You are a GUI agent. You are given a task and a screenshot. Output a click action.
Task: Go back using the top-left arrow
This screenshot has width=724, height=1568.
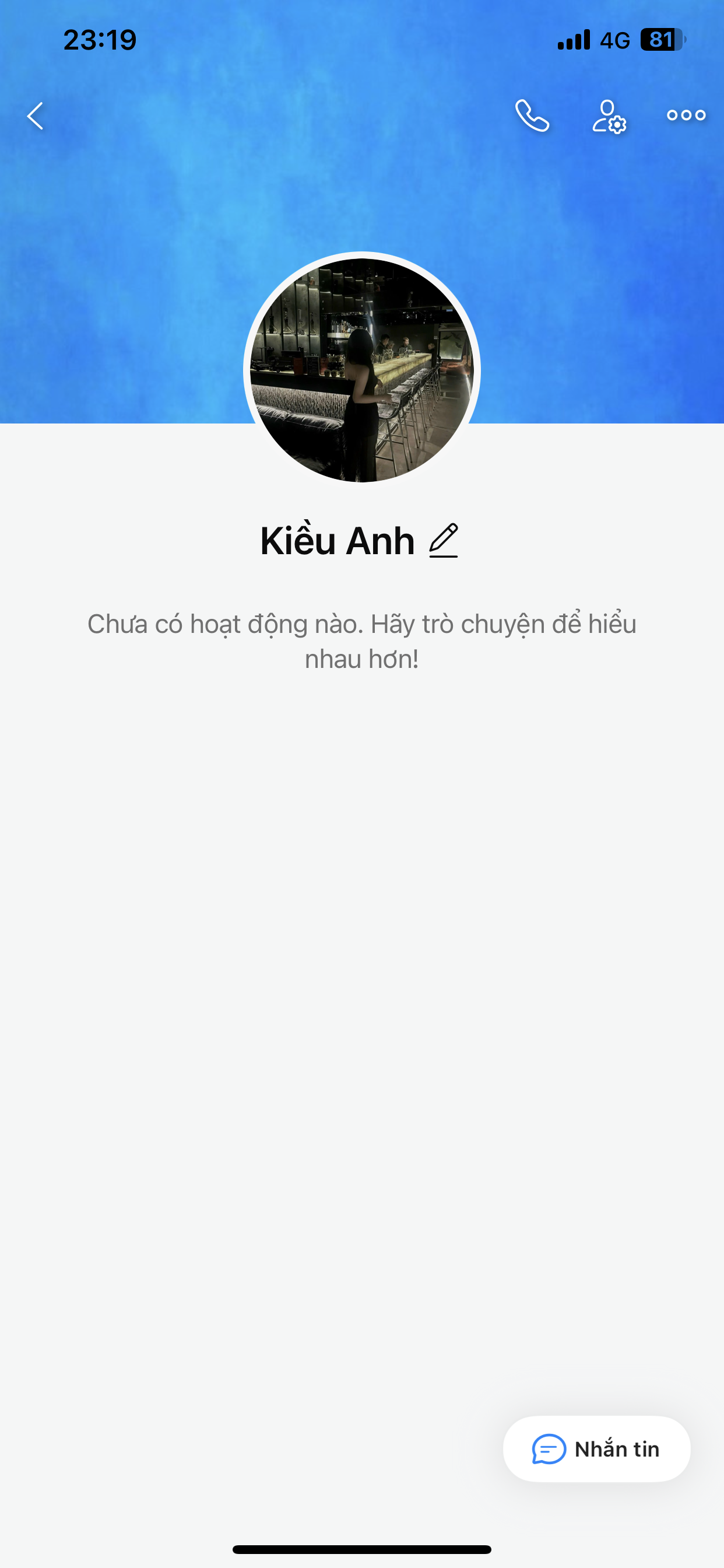click(x=36, y=116)
